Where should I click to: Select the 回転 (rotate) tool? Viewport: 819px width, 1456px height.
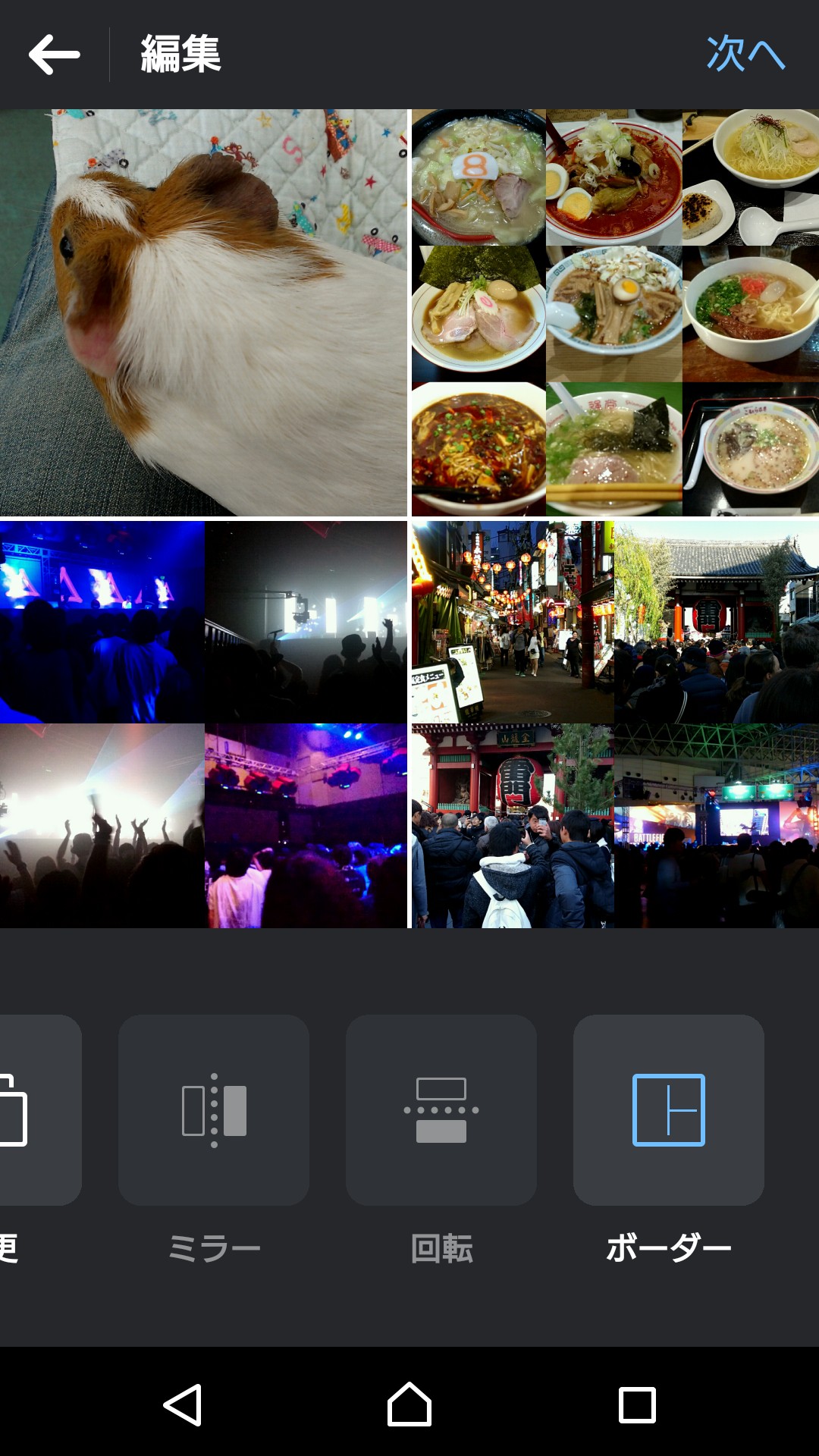[441, 1110]
